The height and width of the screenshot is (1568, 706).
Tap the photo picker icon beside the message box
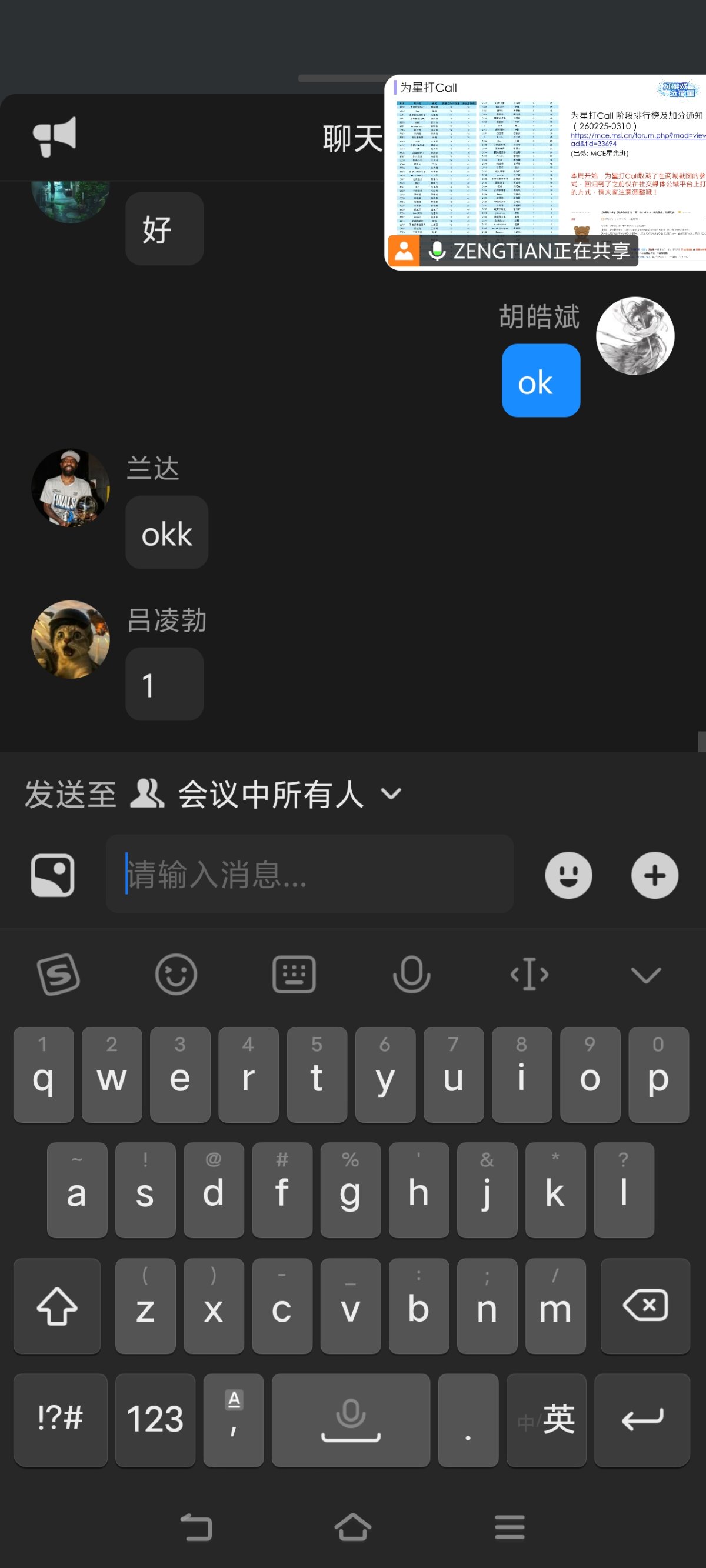click(x=51, y=874)
